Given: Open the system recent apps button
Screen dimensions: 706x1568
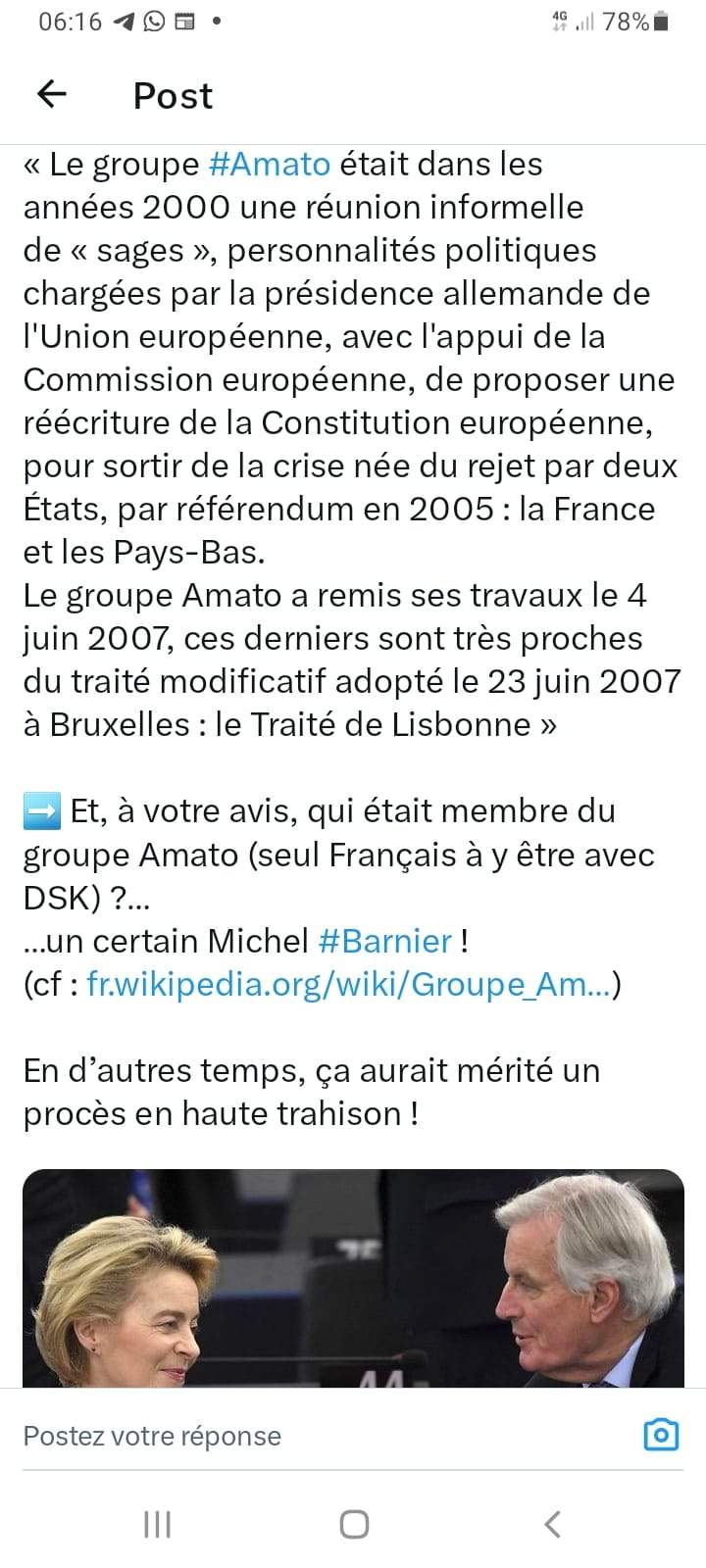Looking at the screenshot, I should 157,1524.
